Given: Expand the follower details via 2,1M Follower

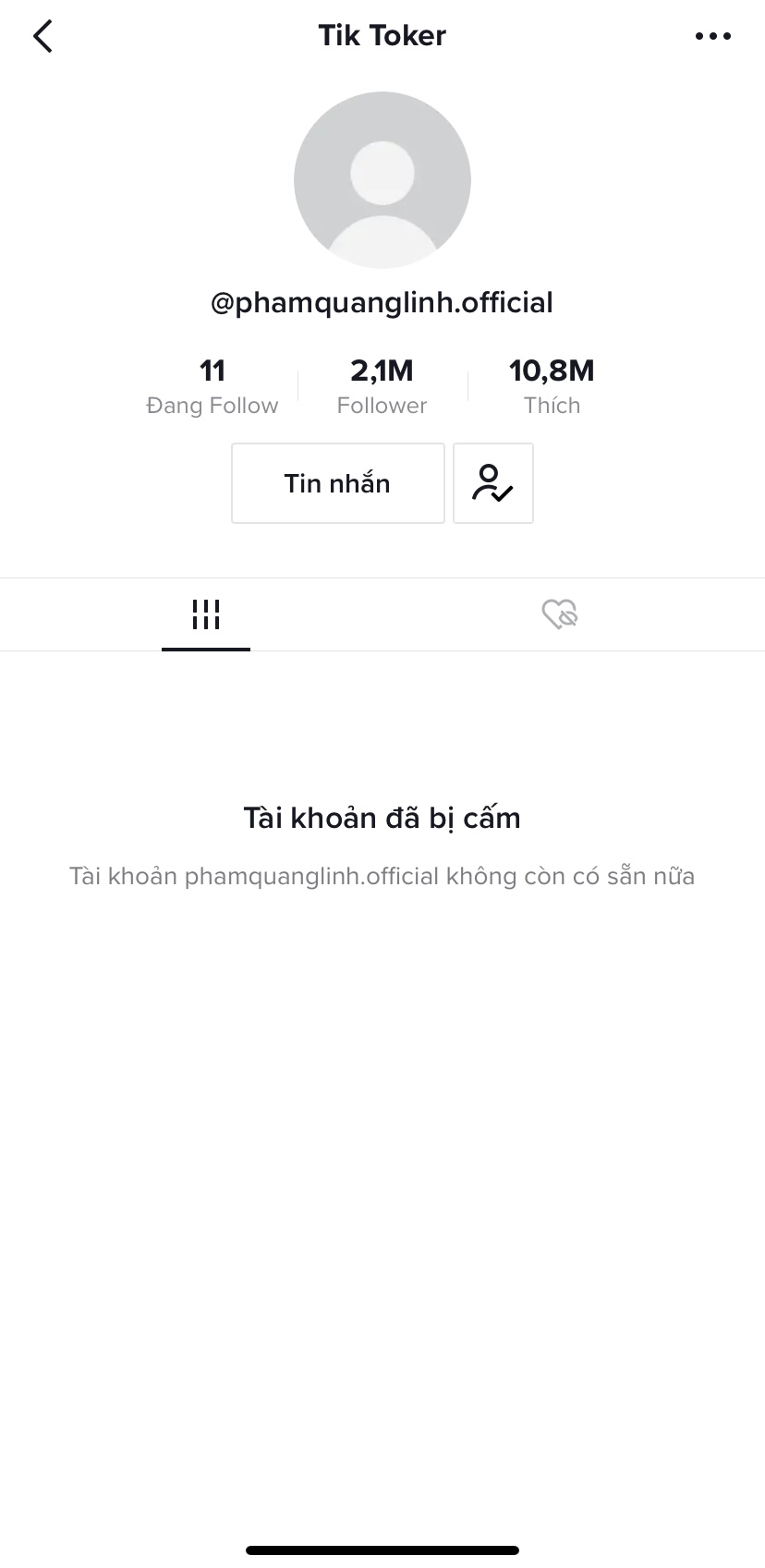Looking at the screenshot, I should pos(382,383).
